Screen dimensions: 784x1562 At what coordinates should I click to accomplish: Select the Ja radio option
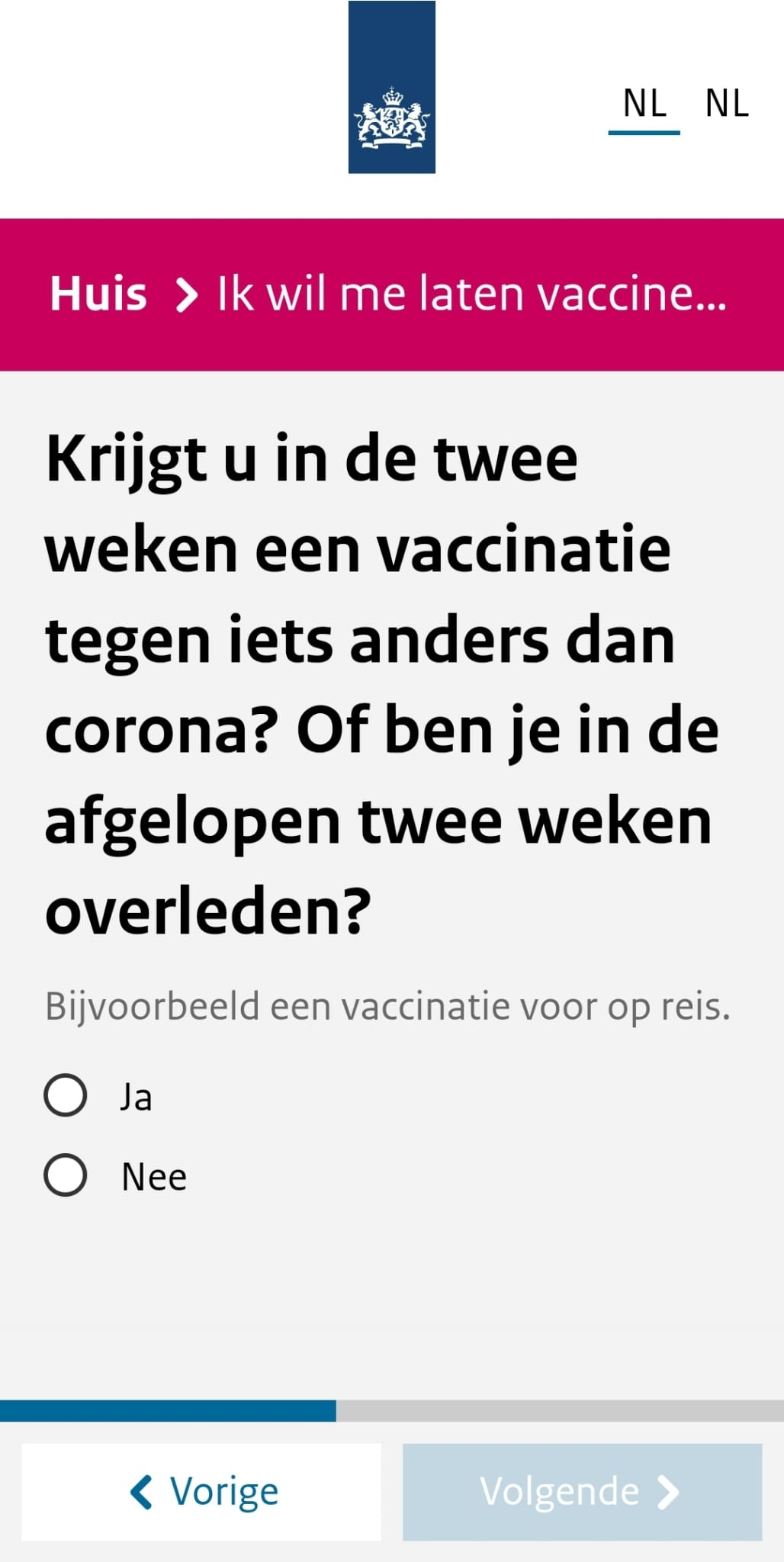tap(66, 1096)
